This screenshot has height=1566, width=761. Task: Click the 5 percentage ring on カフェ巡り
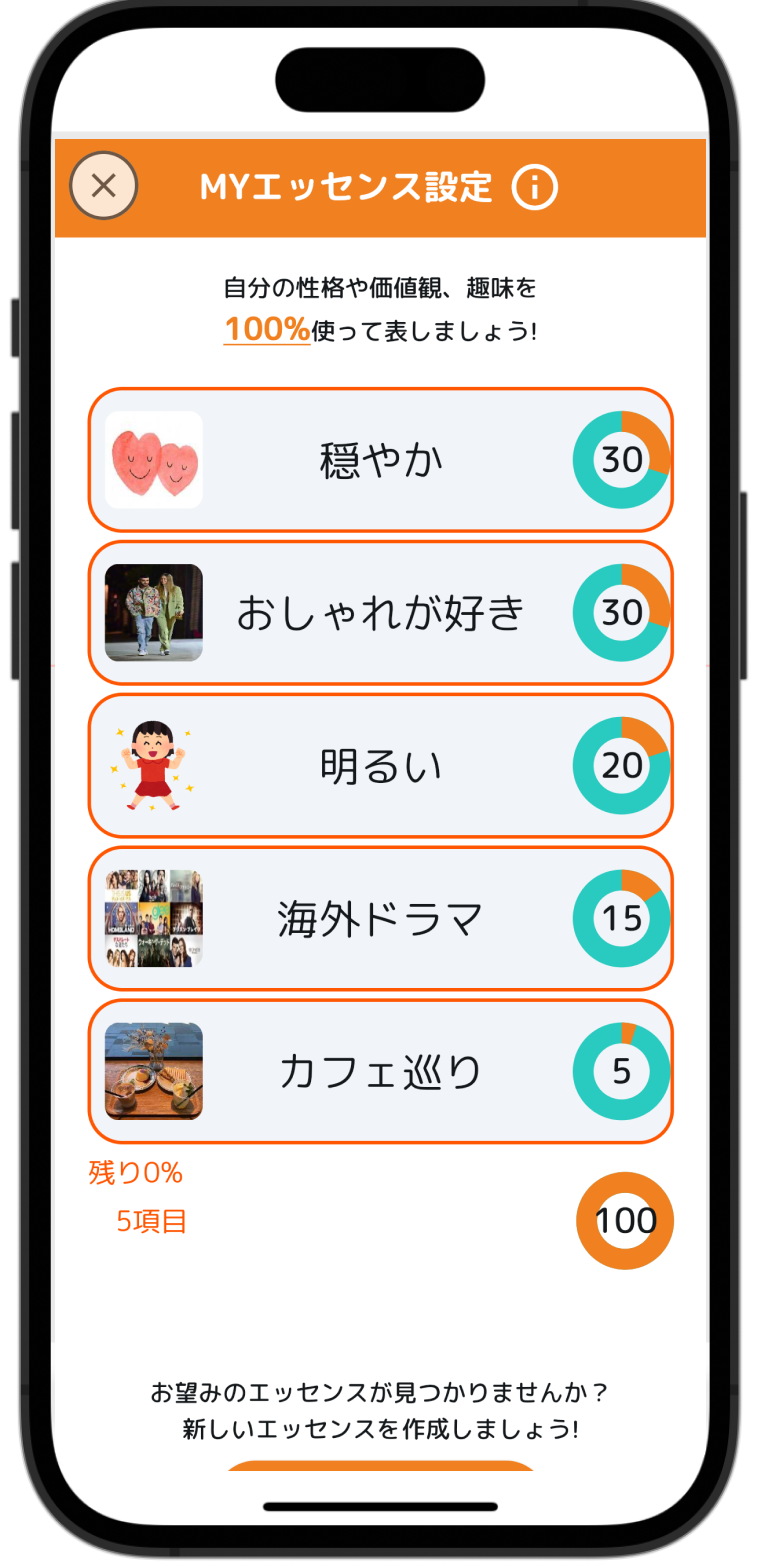620,1070
